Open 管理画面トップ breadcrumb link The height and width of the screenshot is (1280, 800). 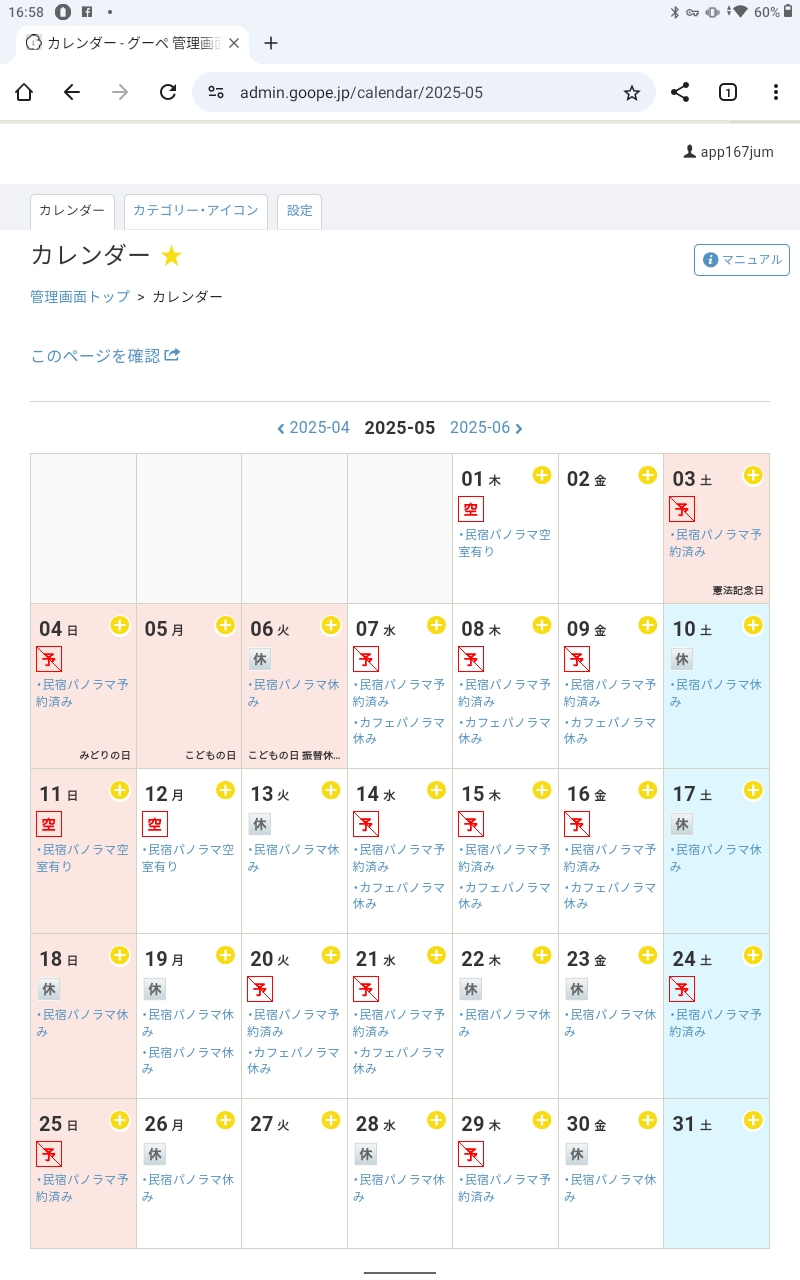[x=80, y=297]
